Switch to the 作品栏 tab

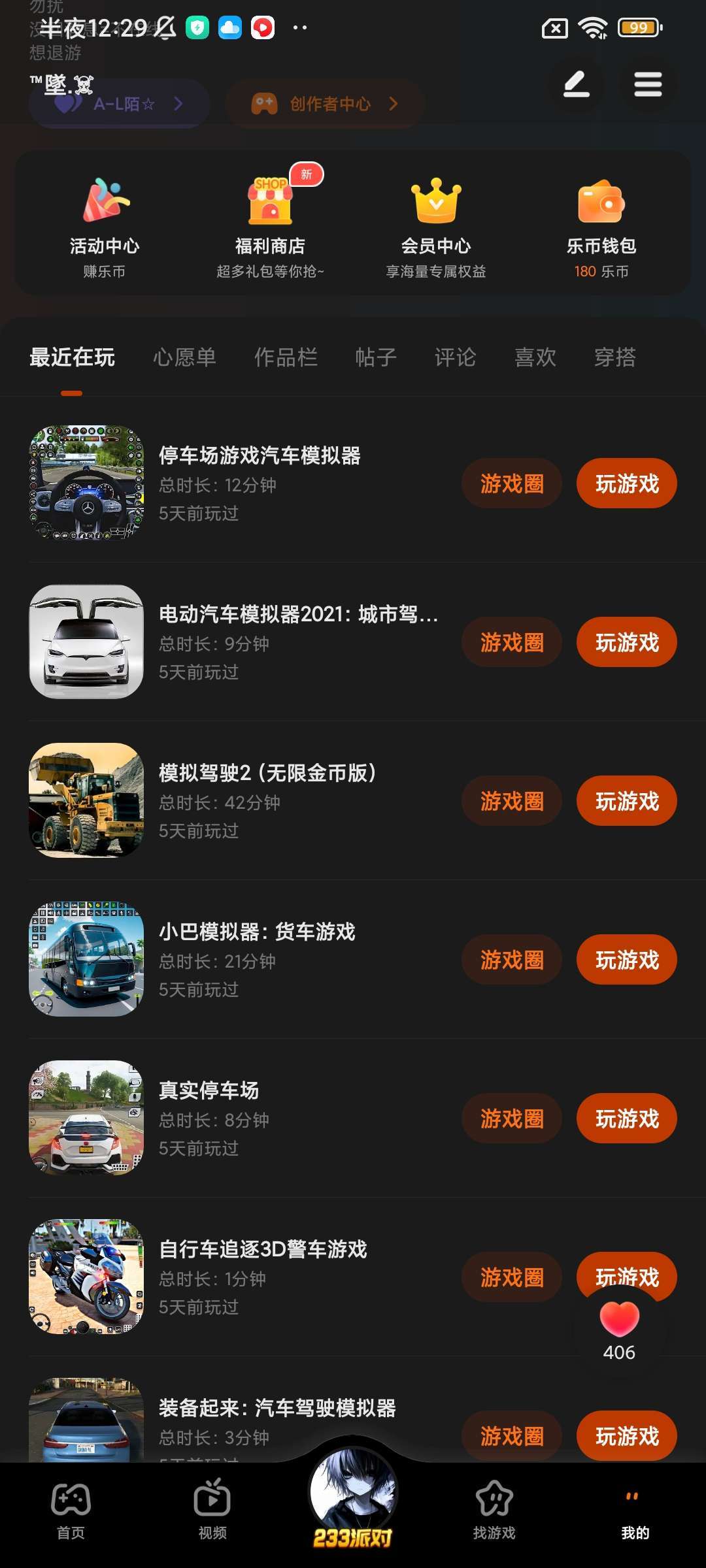pyautogui.click(x=286, y=357)
